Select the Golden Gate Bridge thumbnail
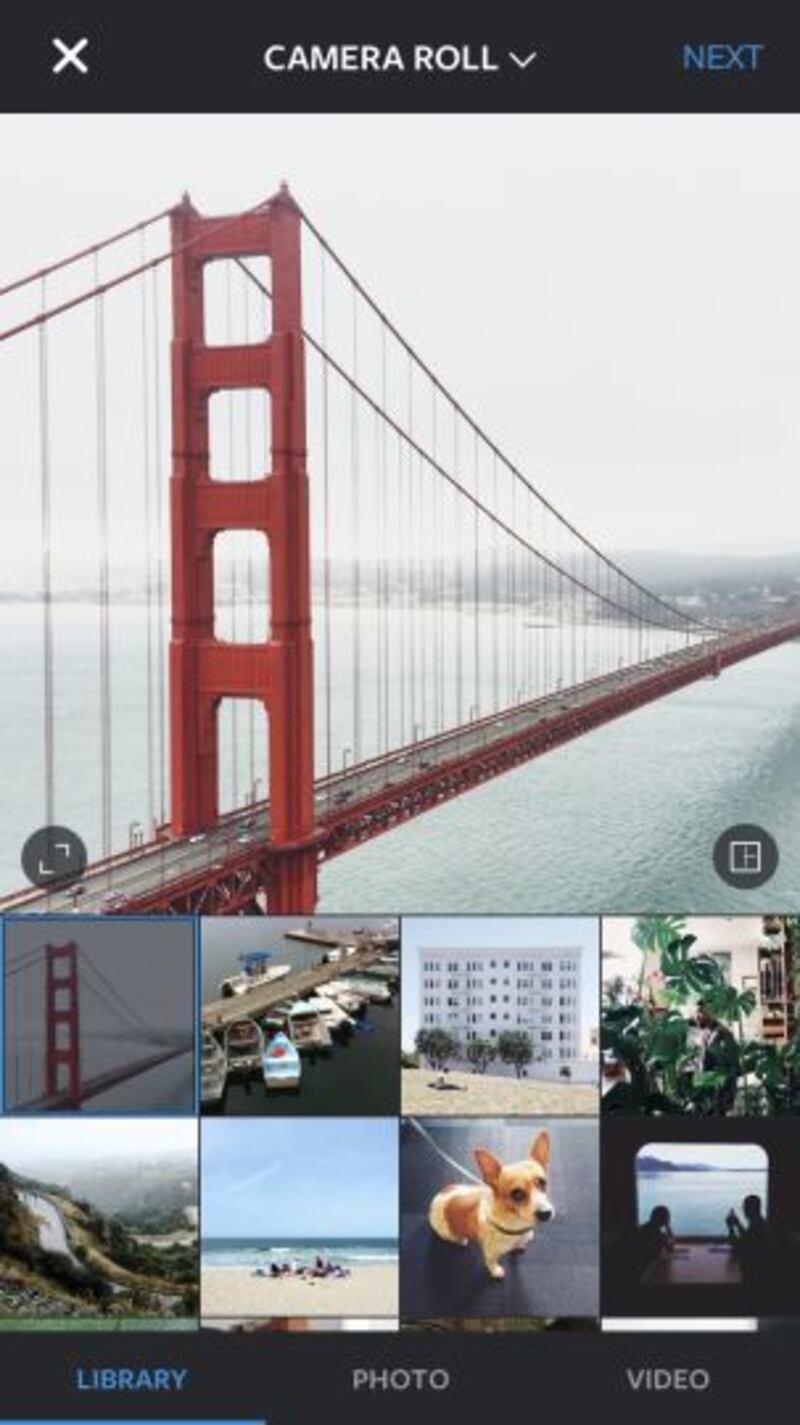Screen dimensions: 800x1425 [98, 1015]
